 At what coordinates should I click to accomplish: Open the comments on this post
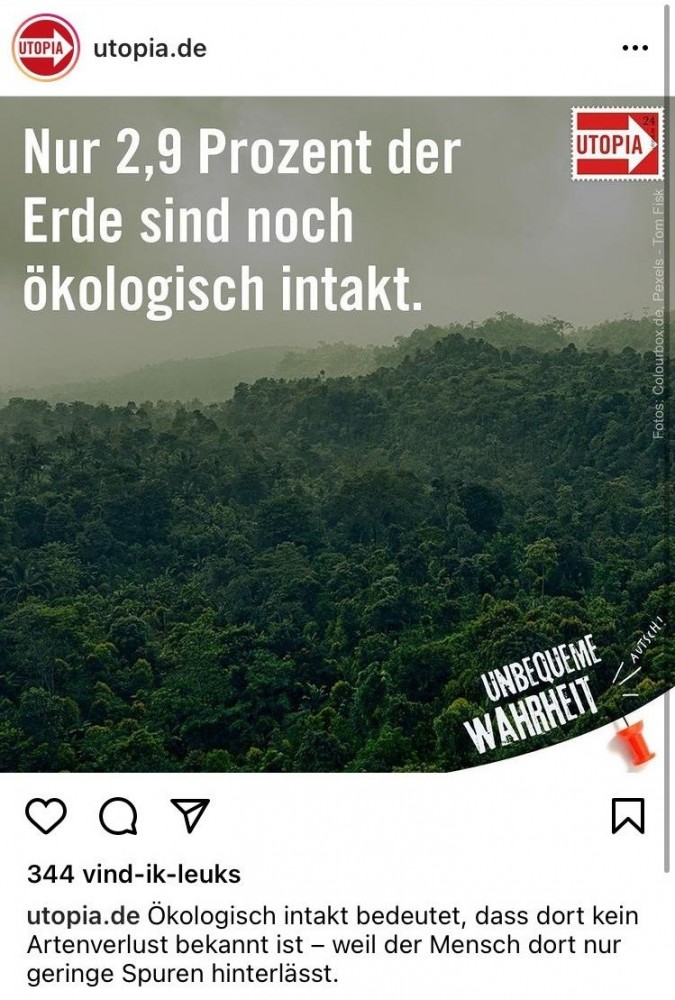tap(118, 816)
